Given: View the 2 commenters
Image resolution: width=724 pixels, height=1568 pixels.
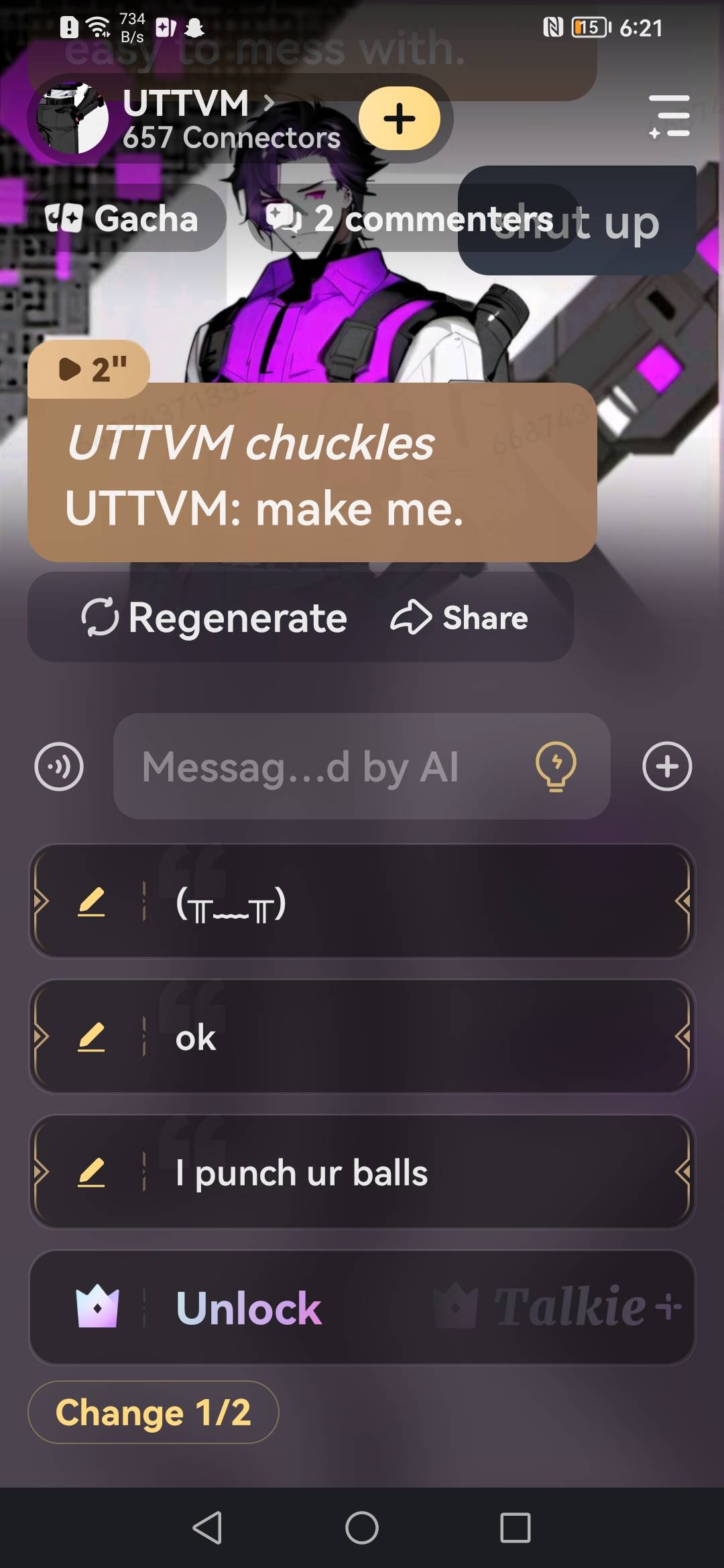Looking at the screenshot, I should click(x=409, y=218).
